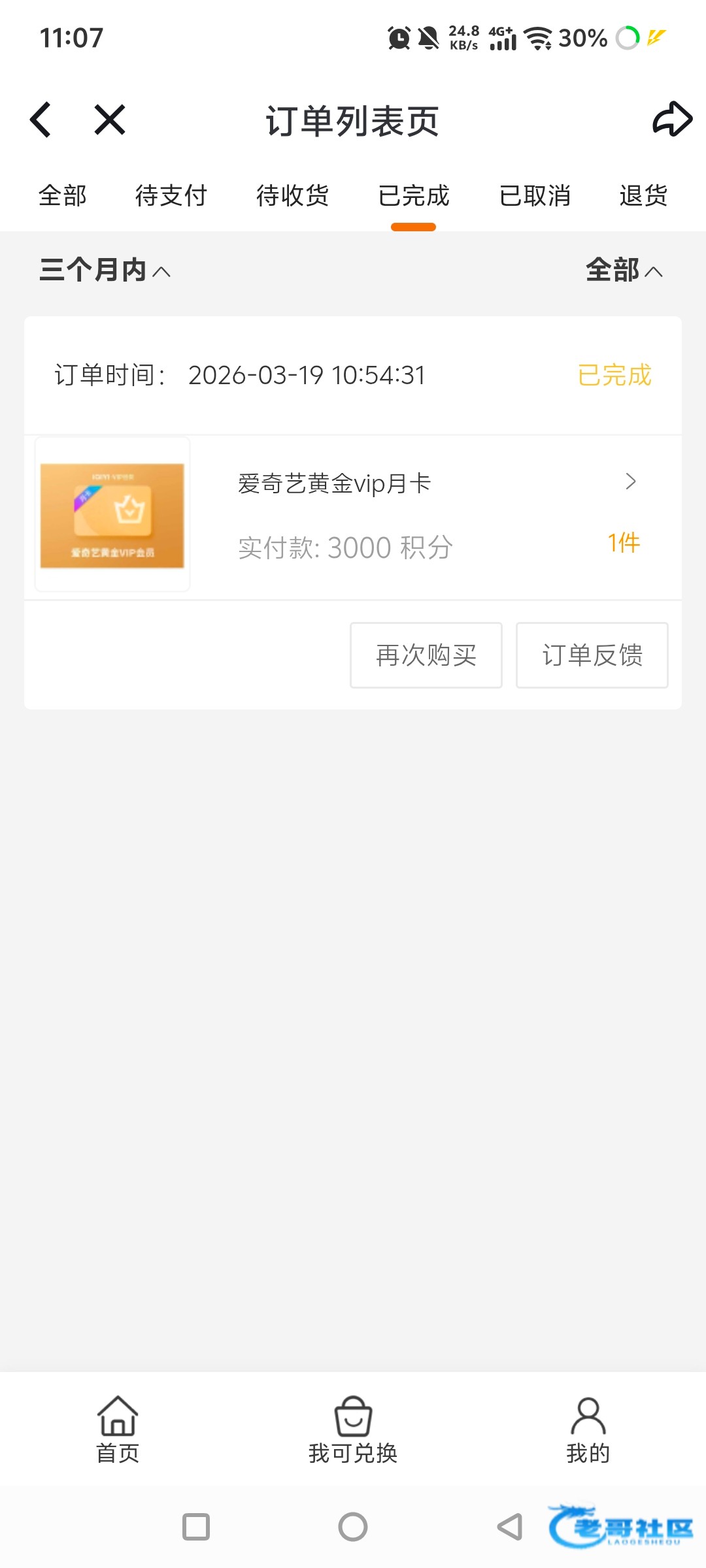Expand the 全部 type filter dropdown
This screenshot has height=1568, width=706.
624,270
